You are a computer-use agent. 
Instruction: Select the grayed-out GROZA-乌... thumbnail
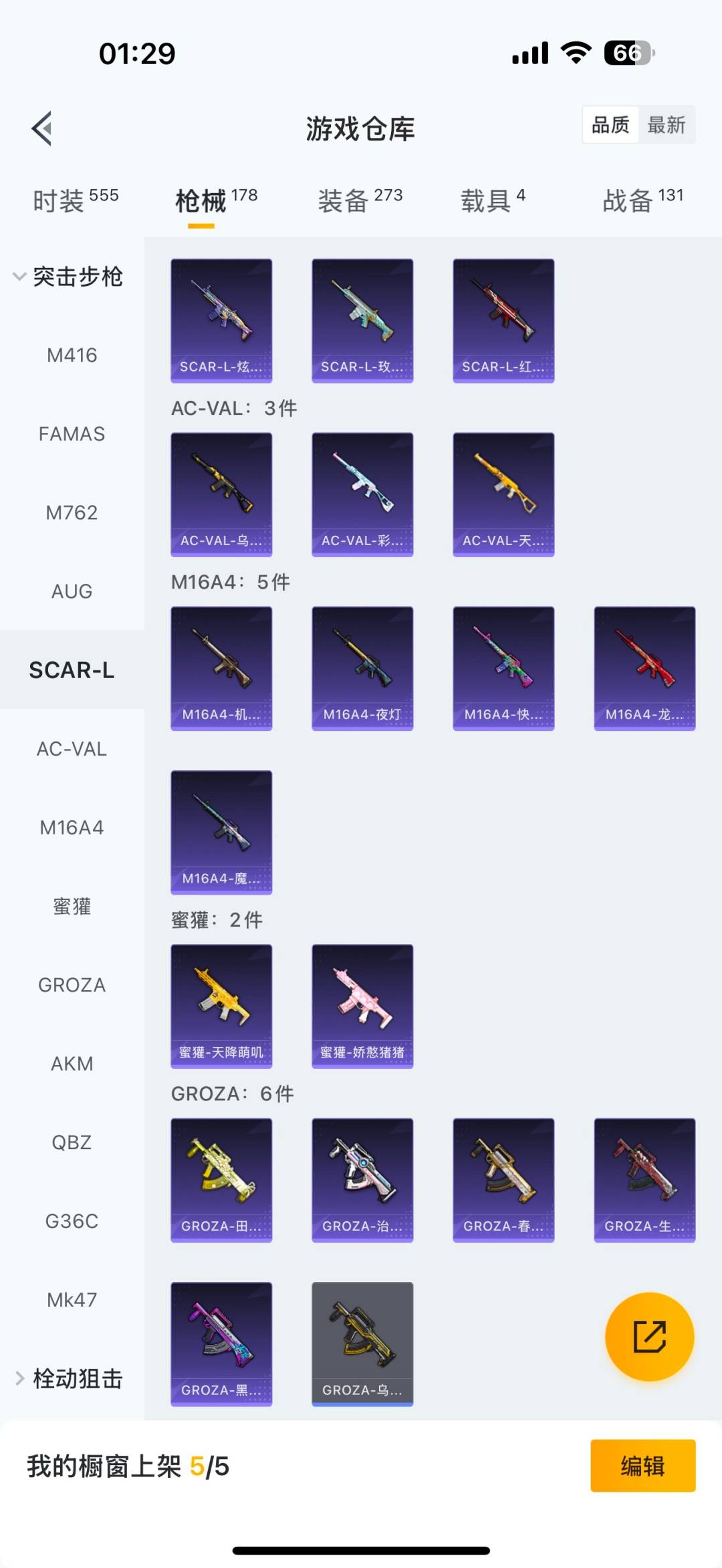(x=362, y=1344)
